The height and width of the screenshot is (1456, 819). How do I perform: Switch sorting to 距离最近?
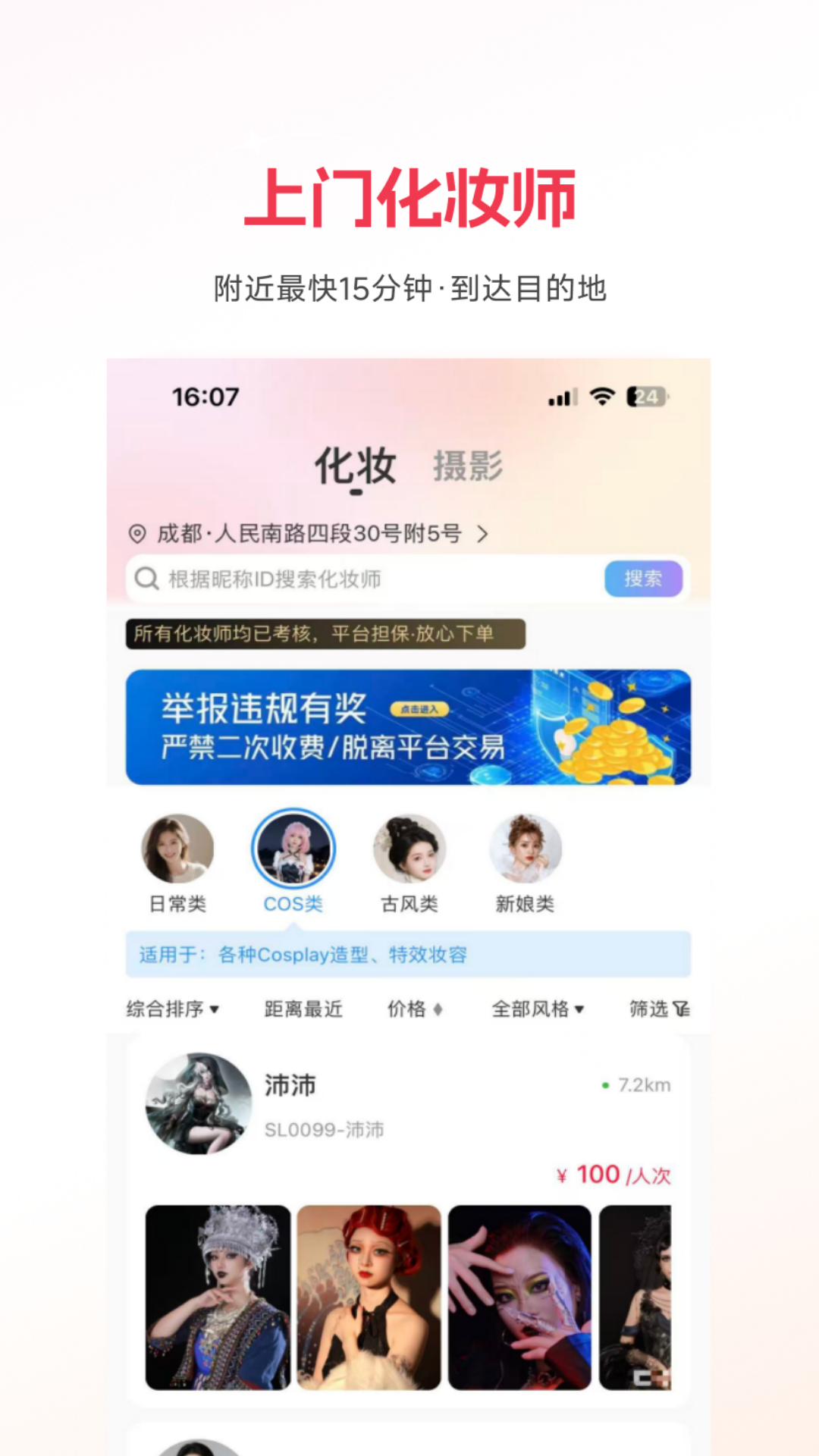click(x=301, y=1009)
